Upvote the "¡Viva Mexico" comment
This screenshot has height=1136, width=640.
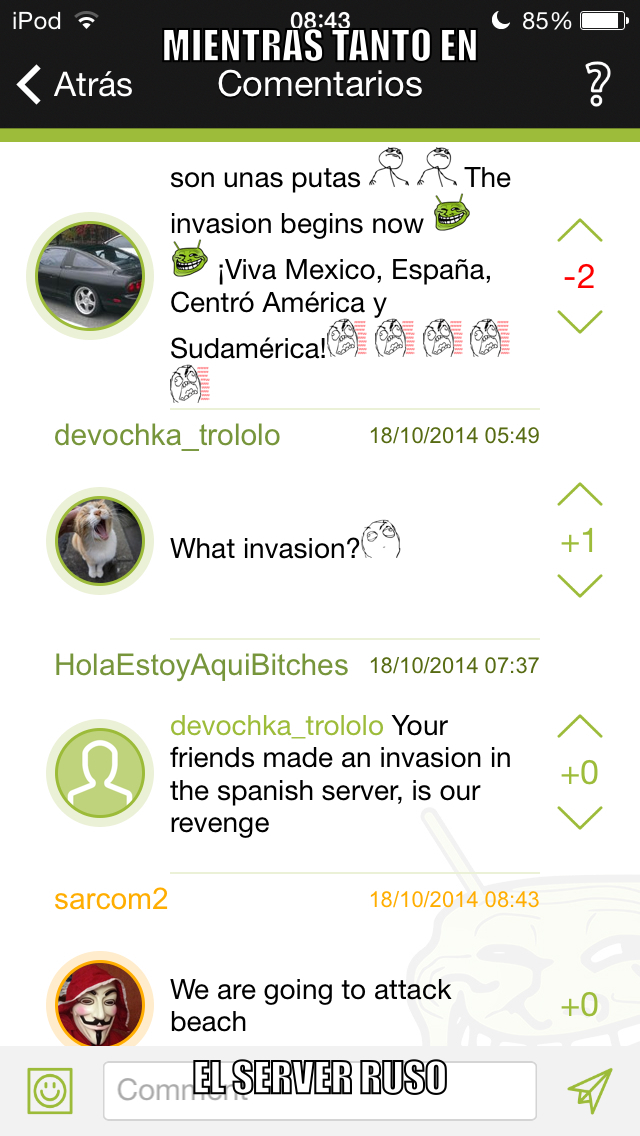click(580, 231)
